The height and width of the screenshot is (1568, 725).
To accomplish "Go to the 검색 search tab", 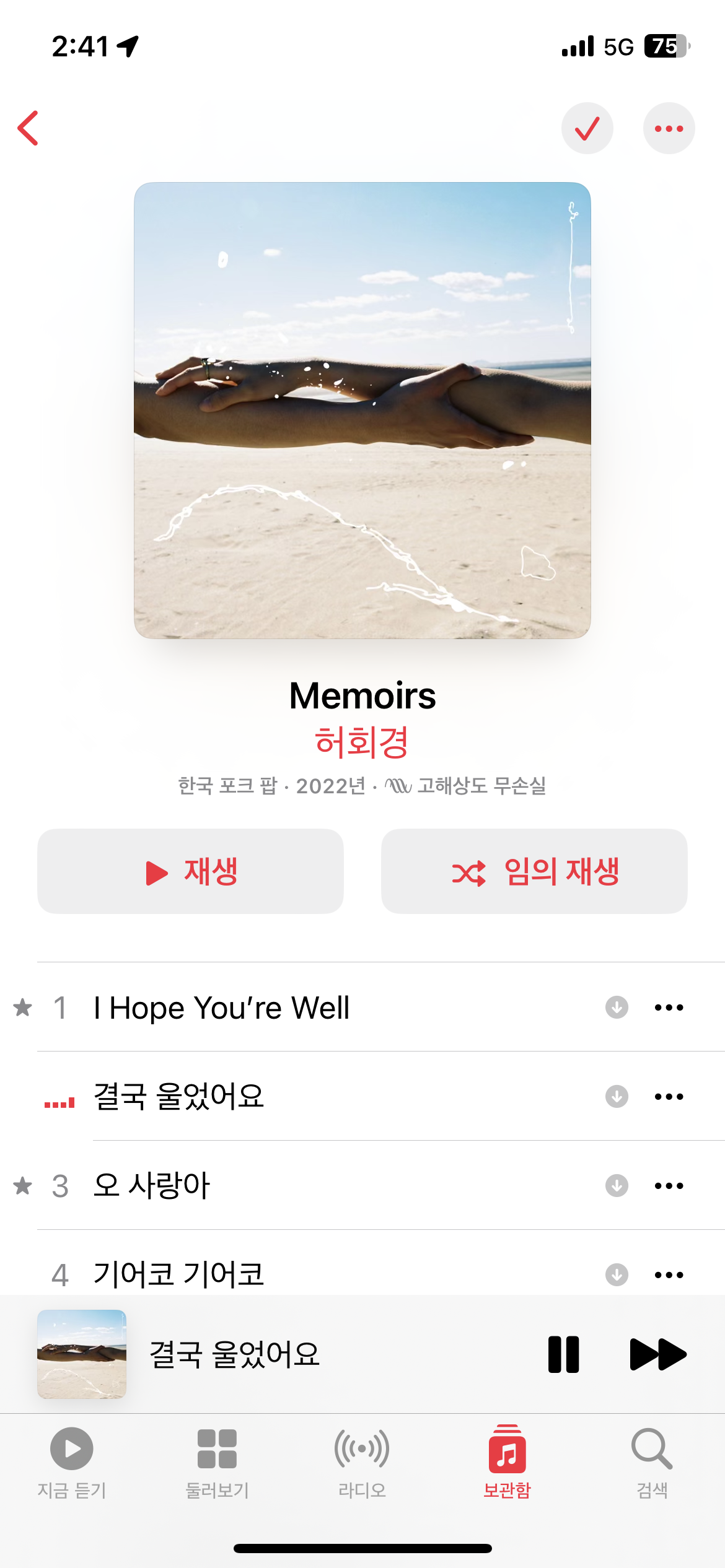I will point(652,1463).
